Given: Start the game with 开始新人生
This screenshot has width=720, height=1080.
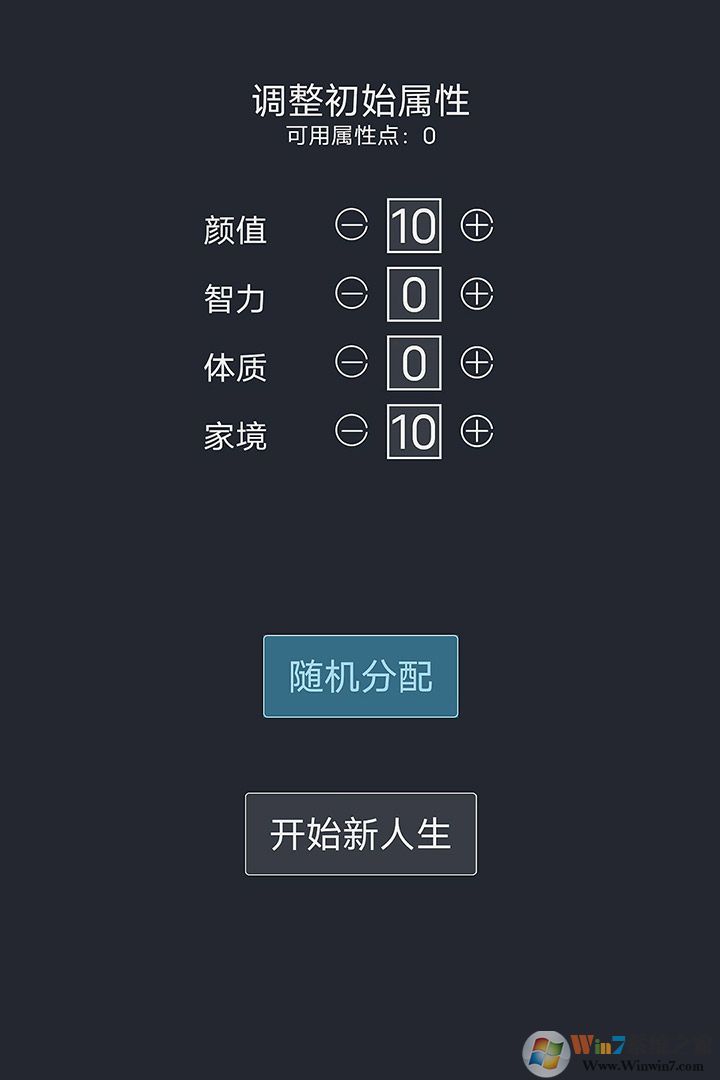Looking at the screenshot, I should (x=360, y=834).
